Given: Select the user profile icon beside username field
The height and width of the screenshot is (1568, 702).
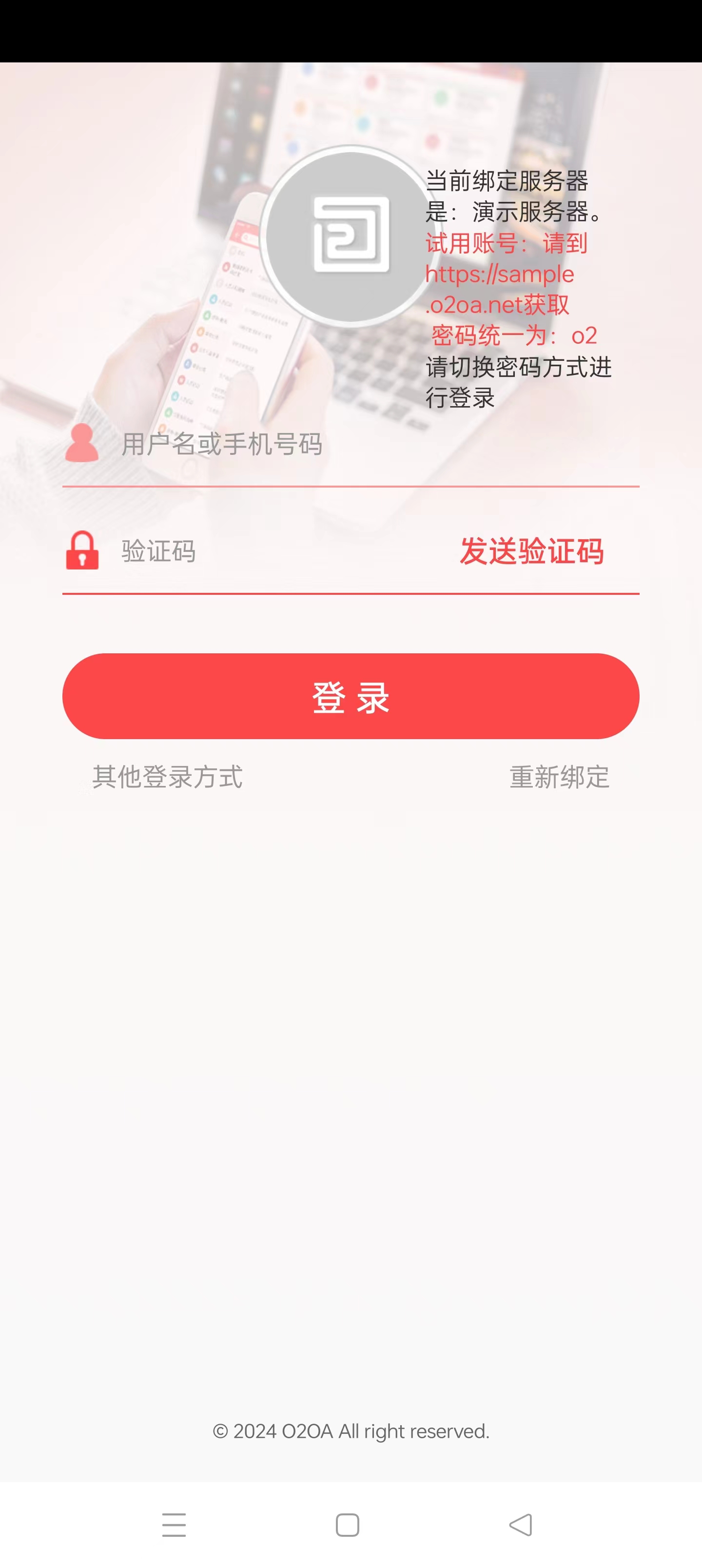Looking at the screenshot, I should coord(81,443).
